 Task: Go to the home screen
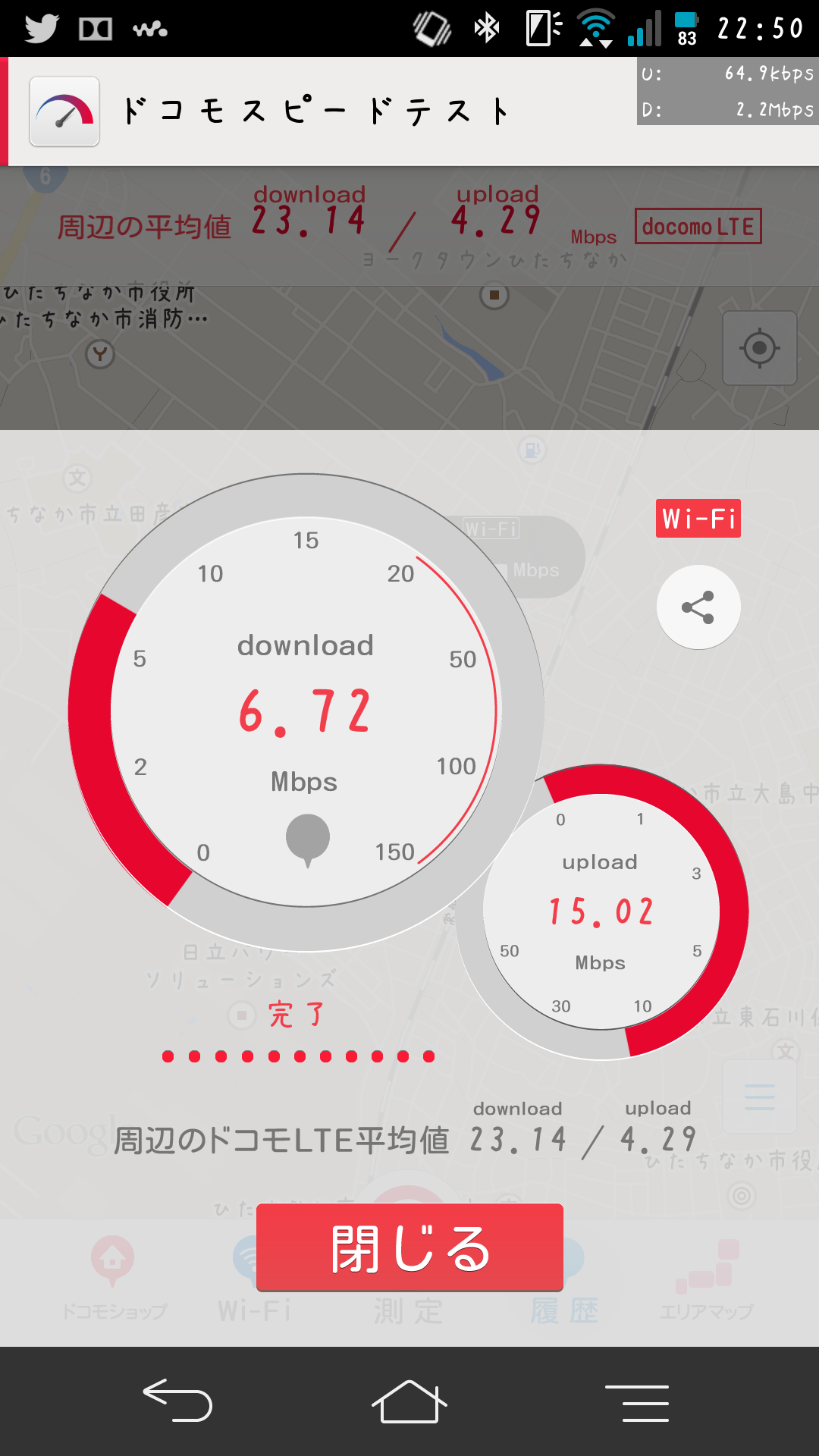(409, 1401)
